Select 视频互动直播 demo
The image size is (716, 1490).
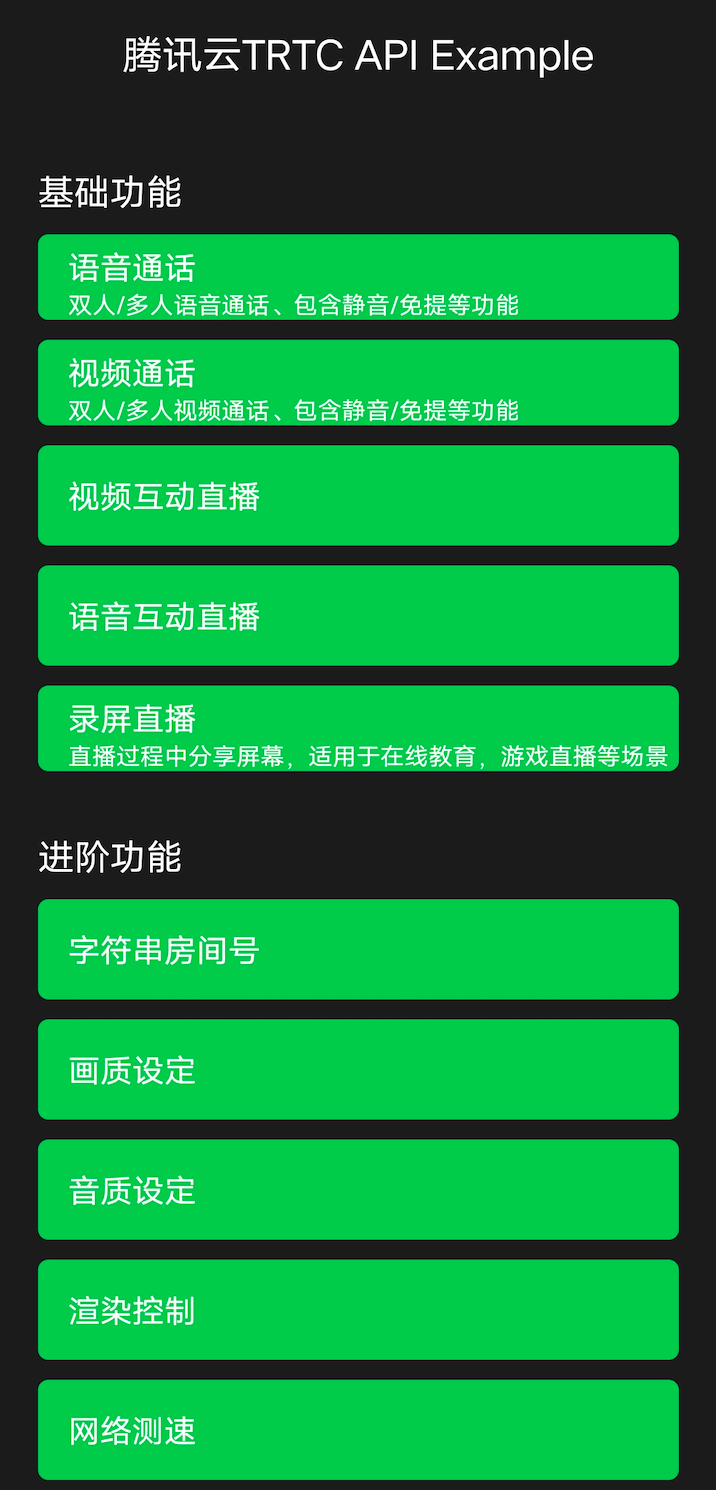point(358,495)
